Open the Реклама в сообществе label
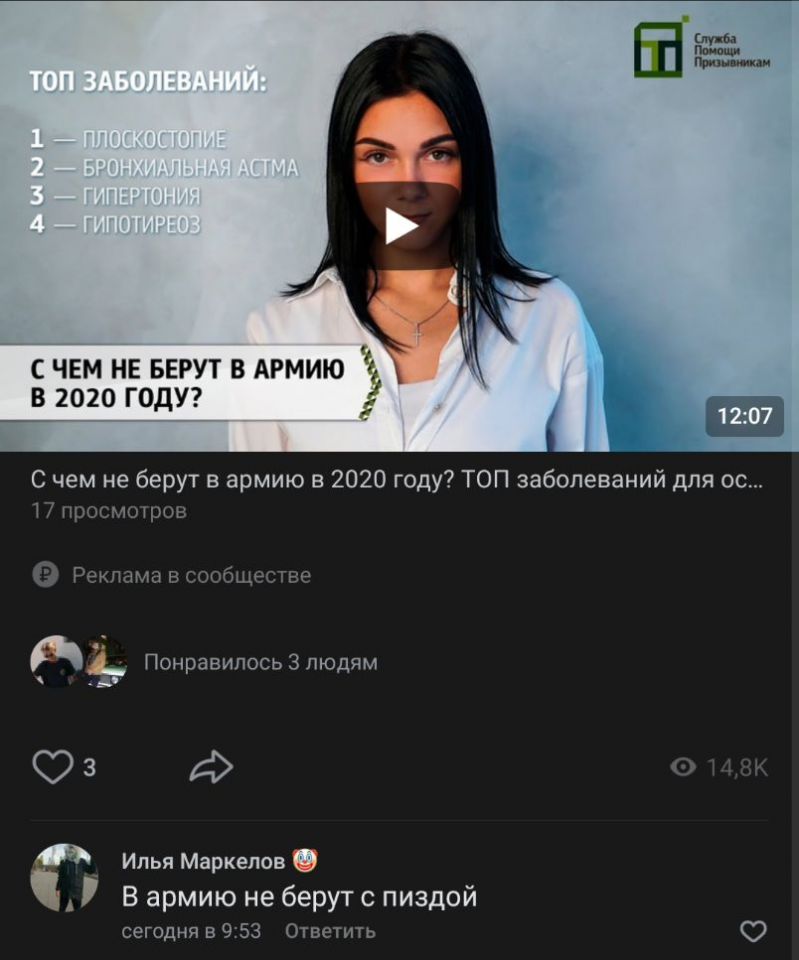The image size is (799, 960). click(x=190, y=575)
